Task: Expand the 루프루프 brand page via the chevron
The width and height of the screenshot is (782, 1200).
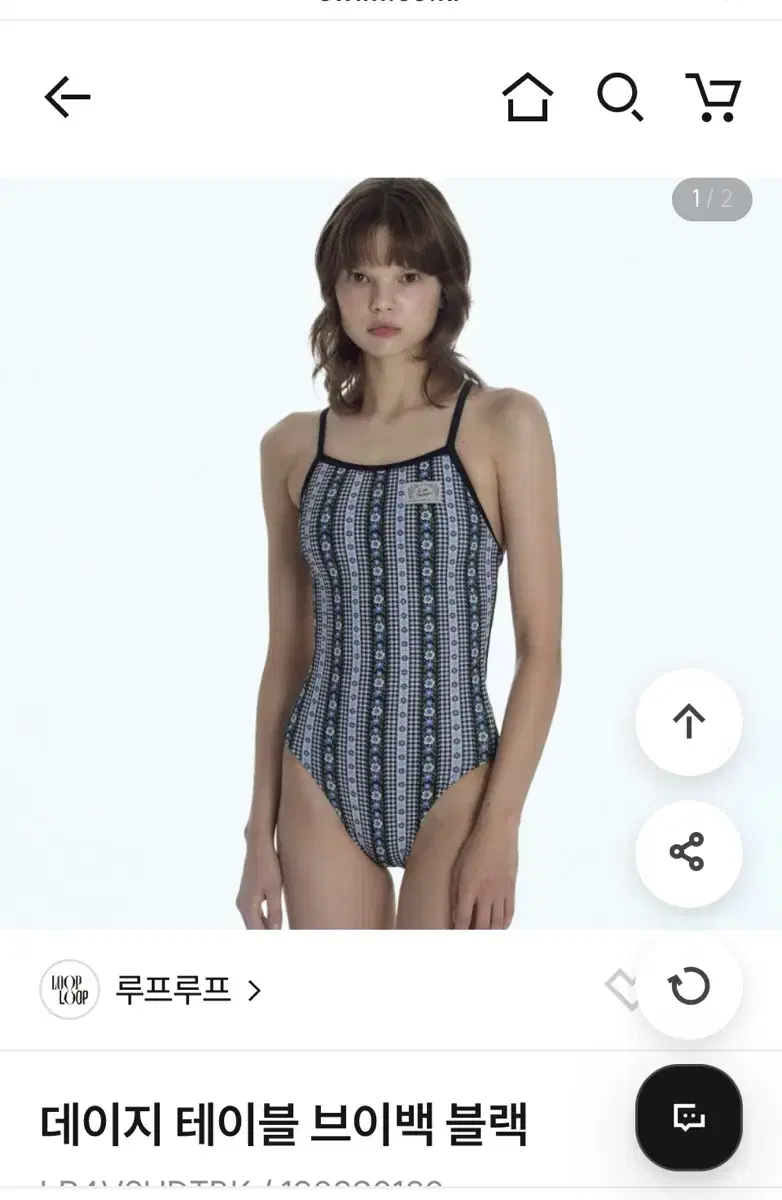Action: (x=257, y=991)
